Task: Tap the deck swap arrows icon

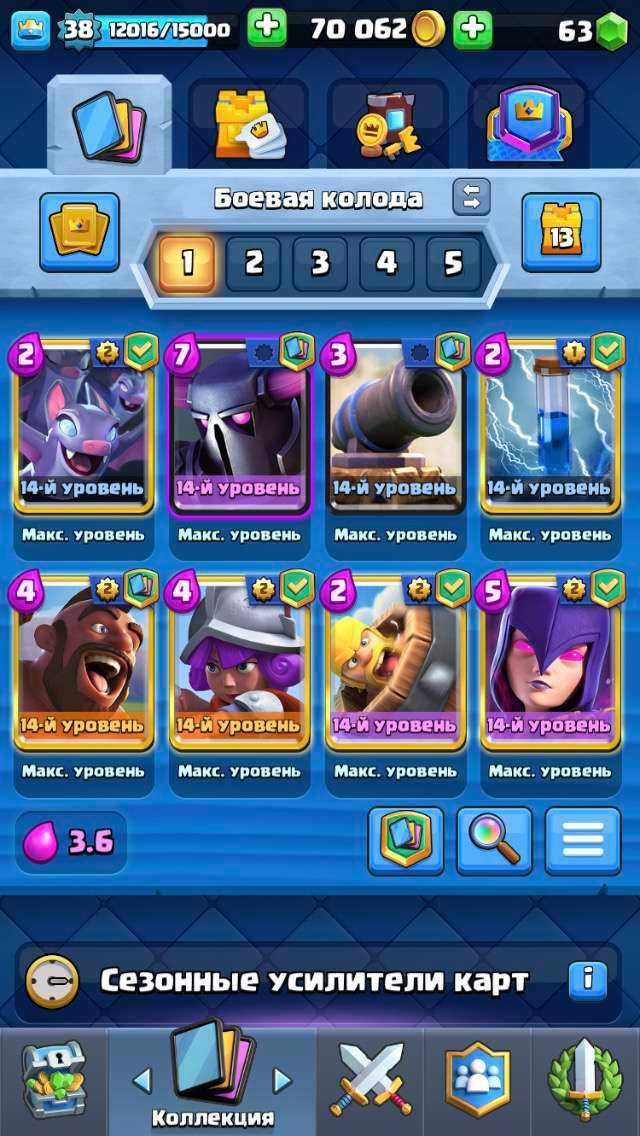Action: tap(471, 197)
